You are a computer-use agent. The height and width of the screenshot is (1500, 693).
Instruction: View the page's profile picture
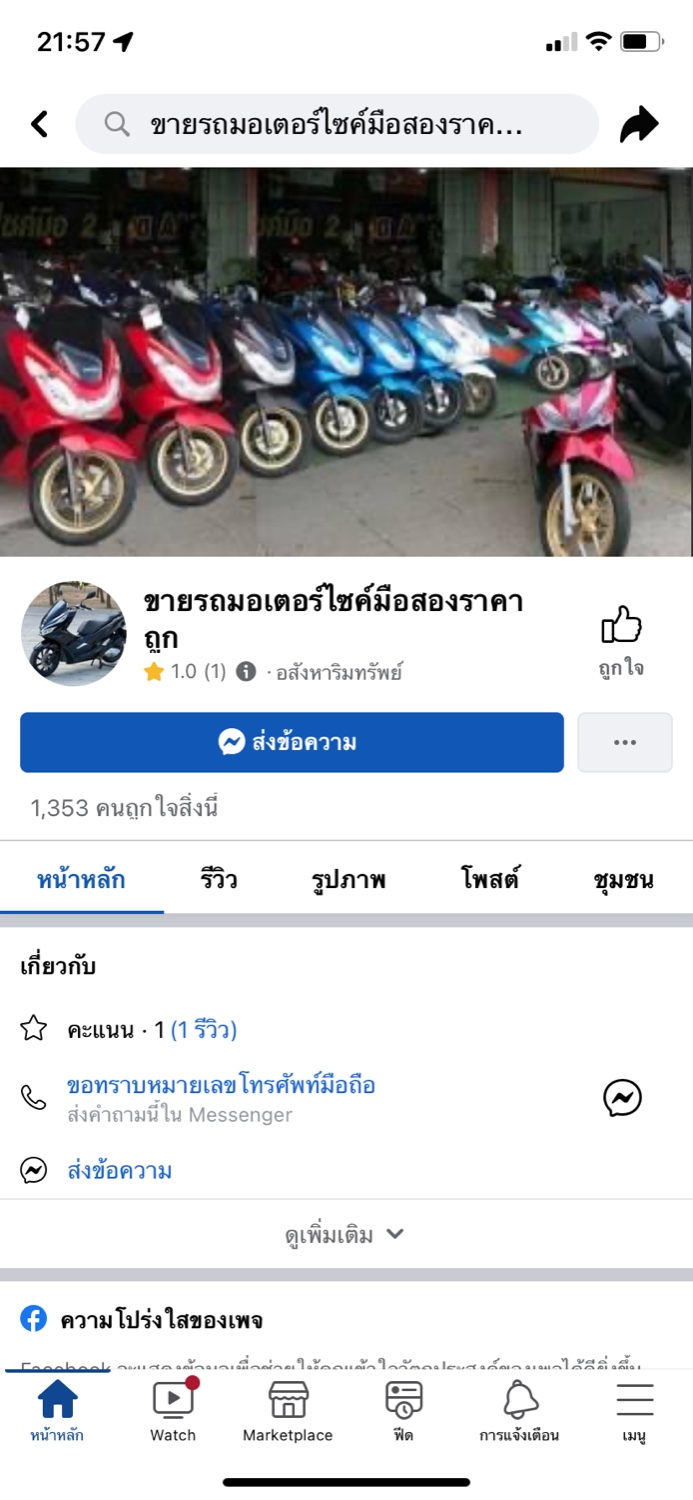pyautogui.click(x=74, y=633)
